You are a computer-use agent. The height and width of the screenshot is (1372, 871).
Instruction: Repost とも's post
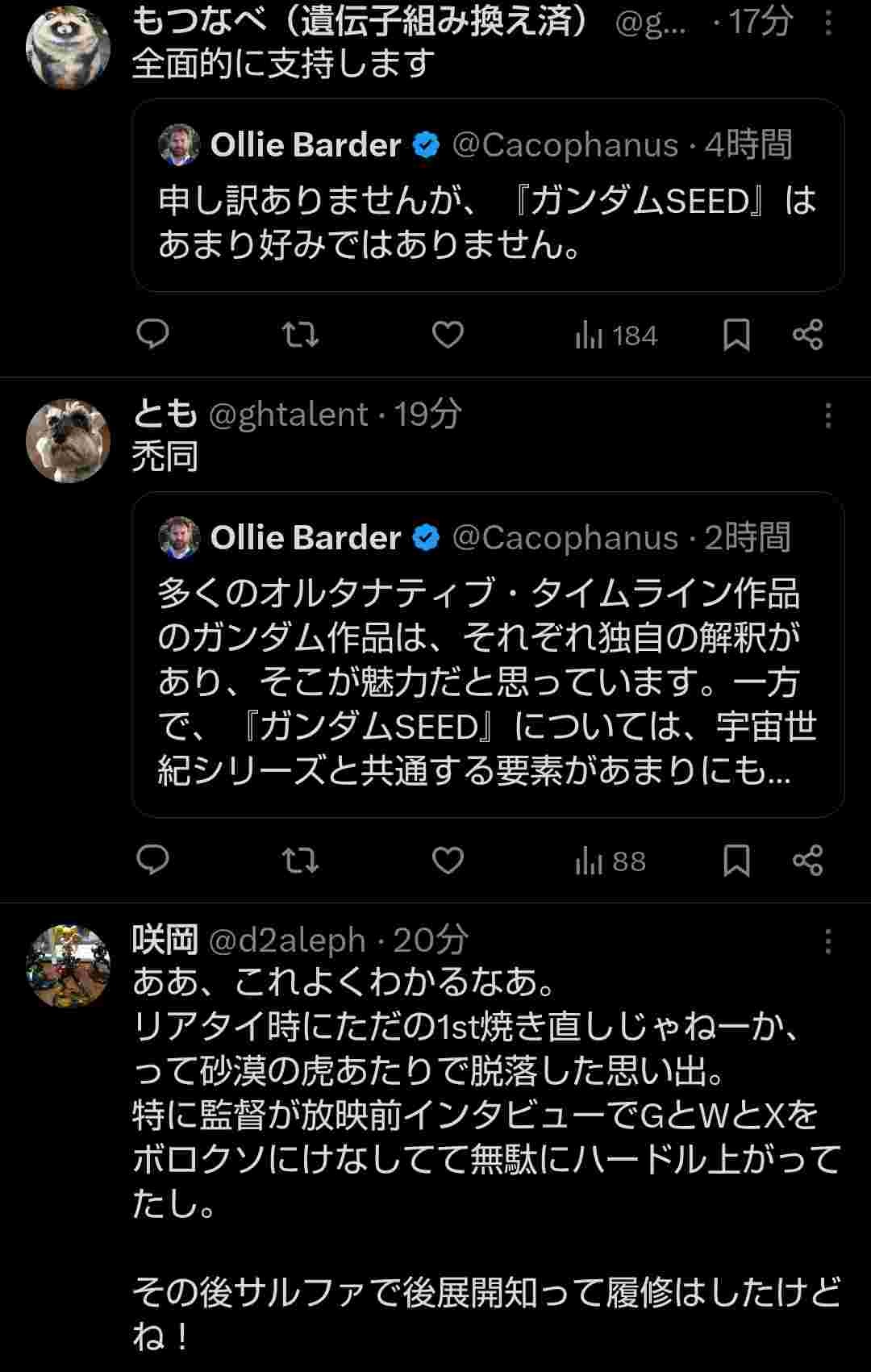click(300, 860)
